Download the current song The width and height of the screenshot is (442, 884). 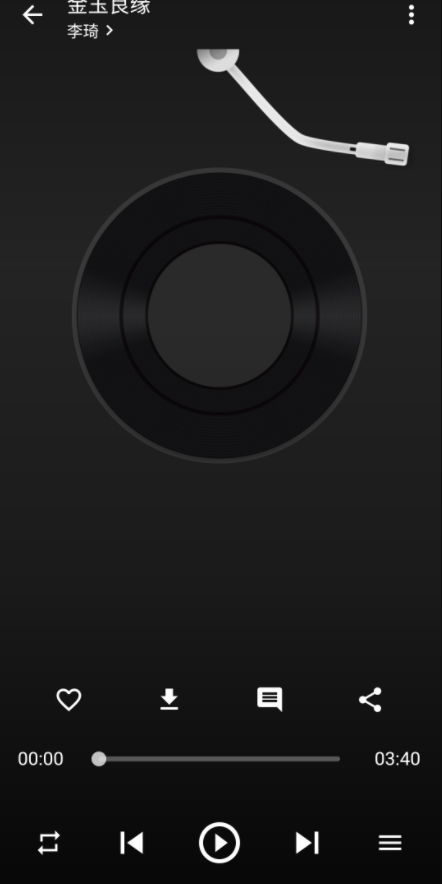click(169, 700)
